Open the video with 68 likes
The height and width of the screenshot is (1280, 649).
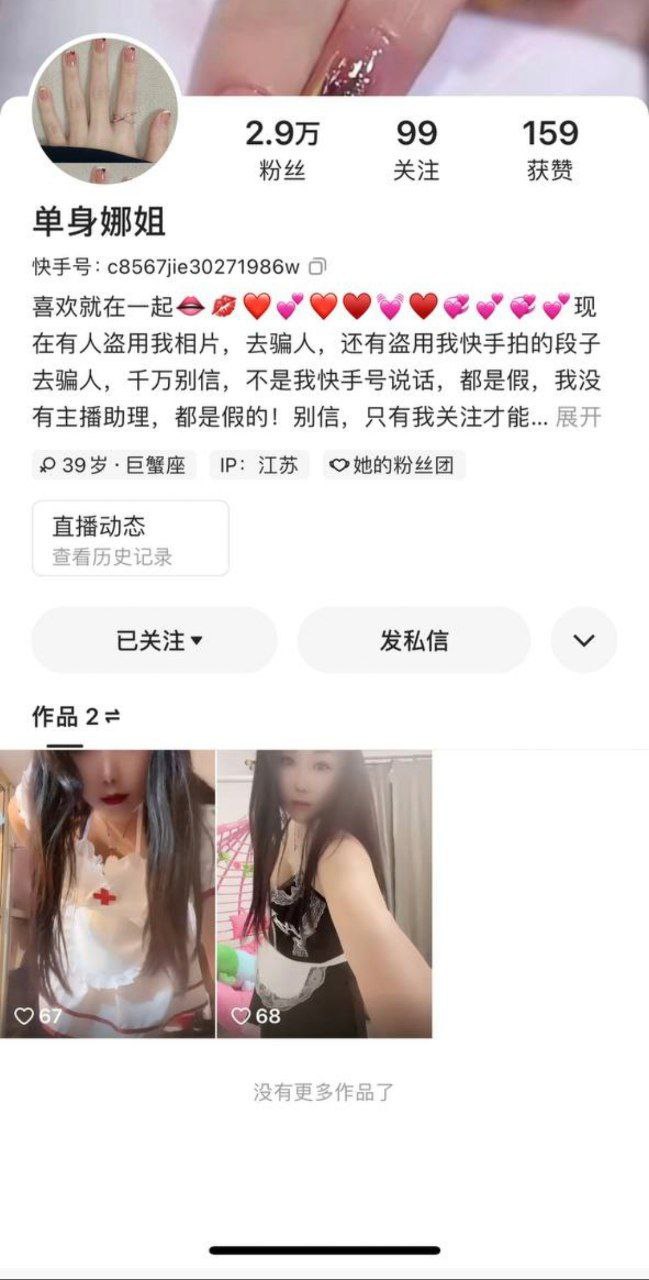click(324, 893)
